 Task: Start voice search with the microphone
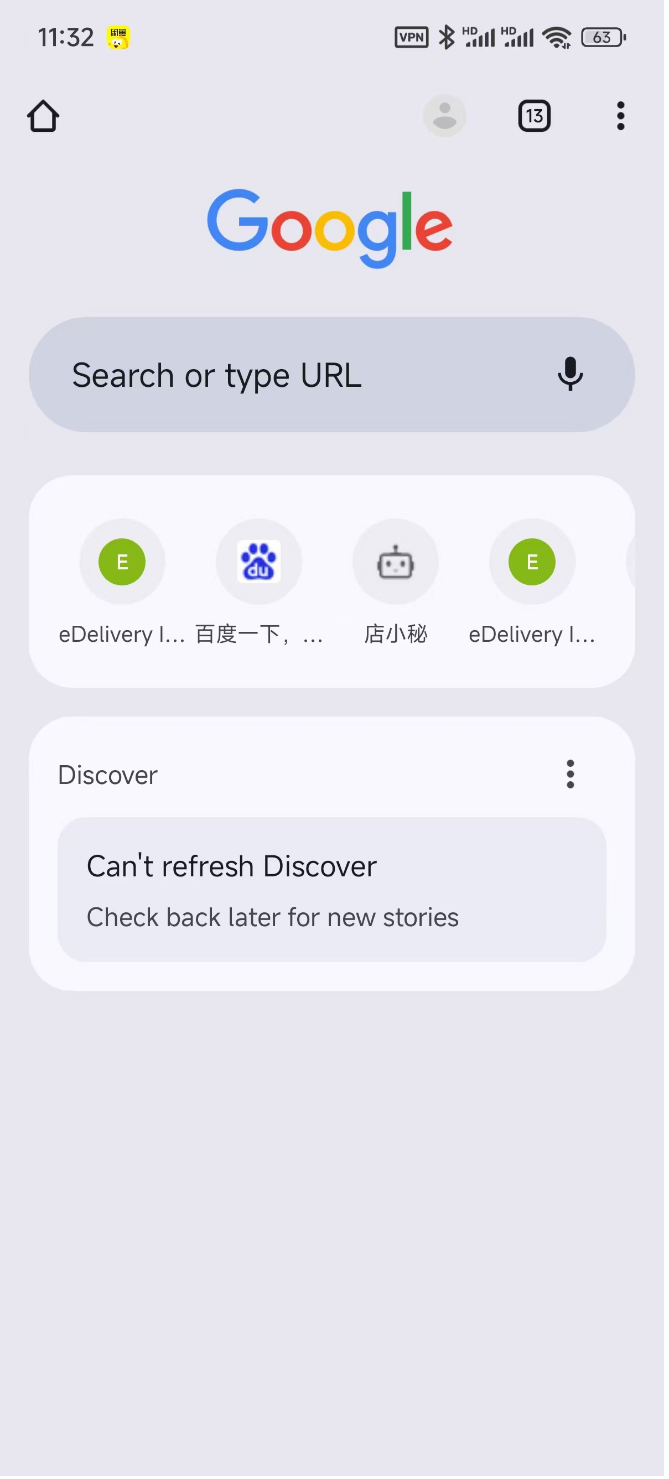tap(570, 375)
